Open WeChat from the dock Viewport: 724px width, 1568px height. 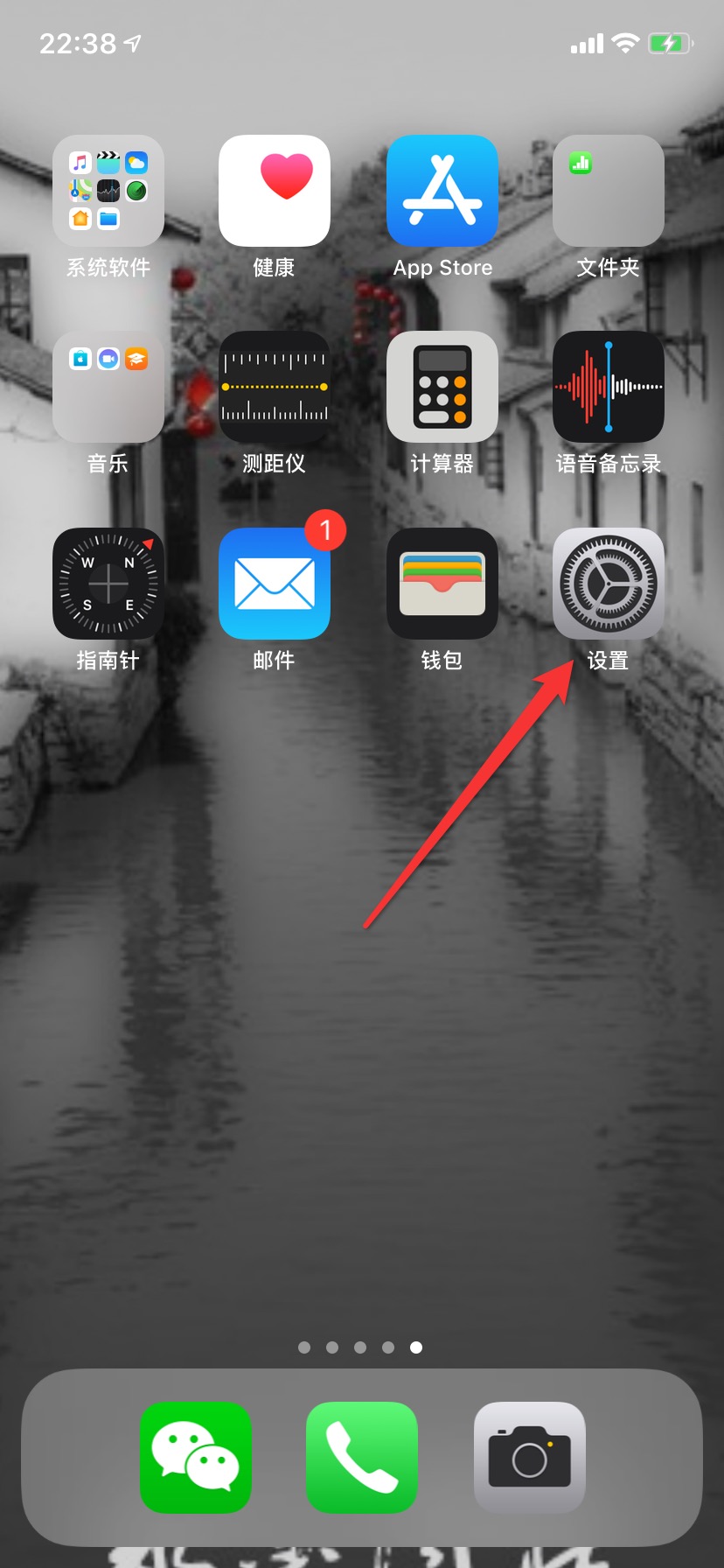[x=196, y=1458]
